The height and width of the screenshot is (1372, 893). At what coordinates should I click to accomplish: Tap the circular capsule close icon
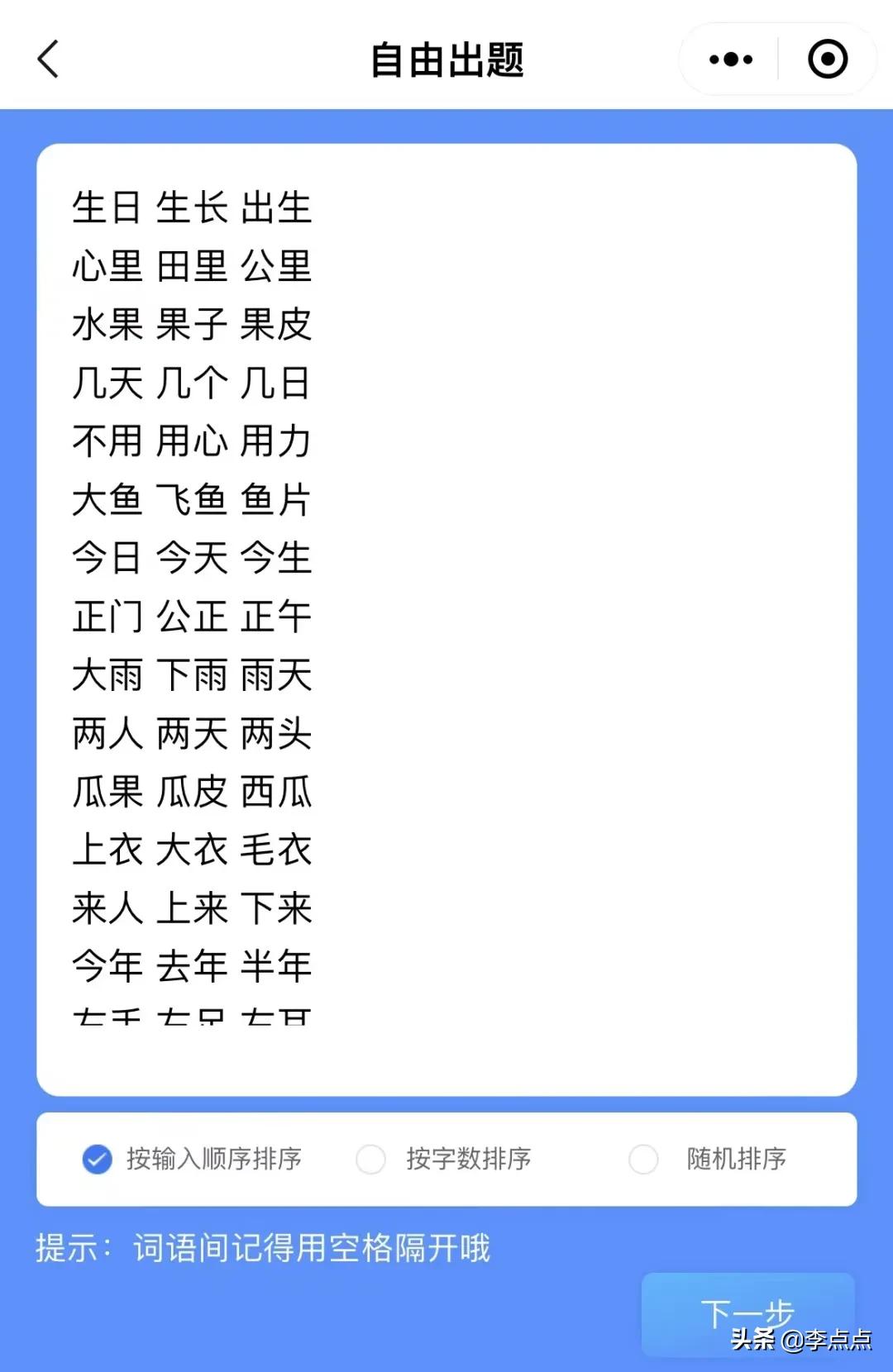pos(826,58)
